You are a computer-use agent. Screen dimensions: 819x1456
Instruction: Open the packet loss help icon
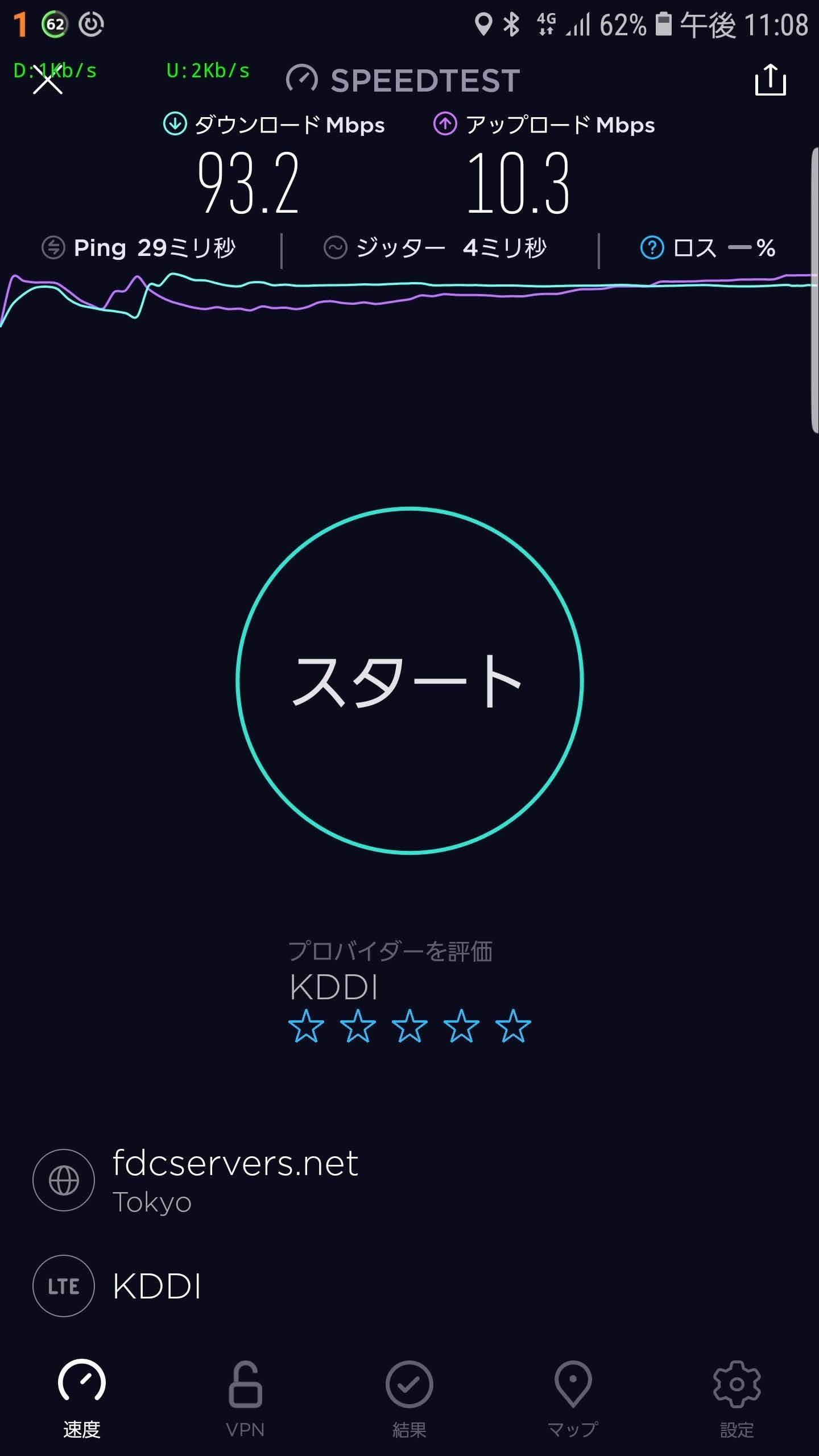pyautogui.click(x=652, y=248)
